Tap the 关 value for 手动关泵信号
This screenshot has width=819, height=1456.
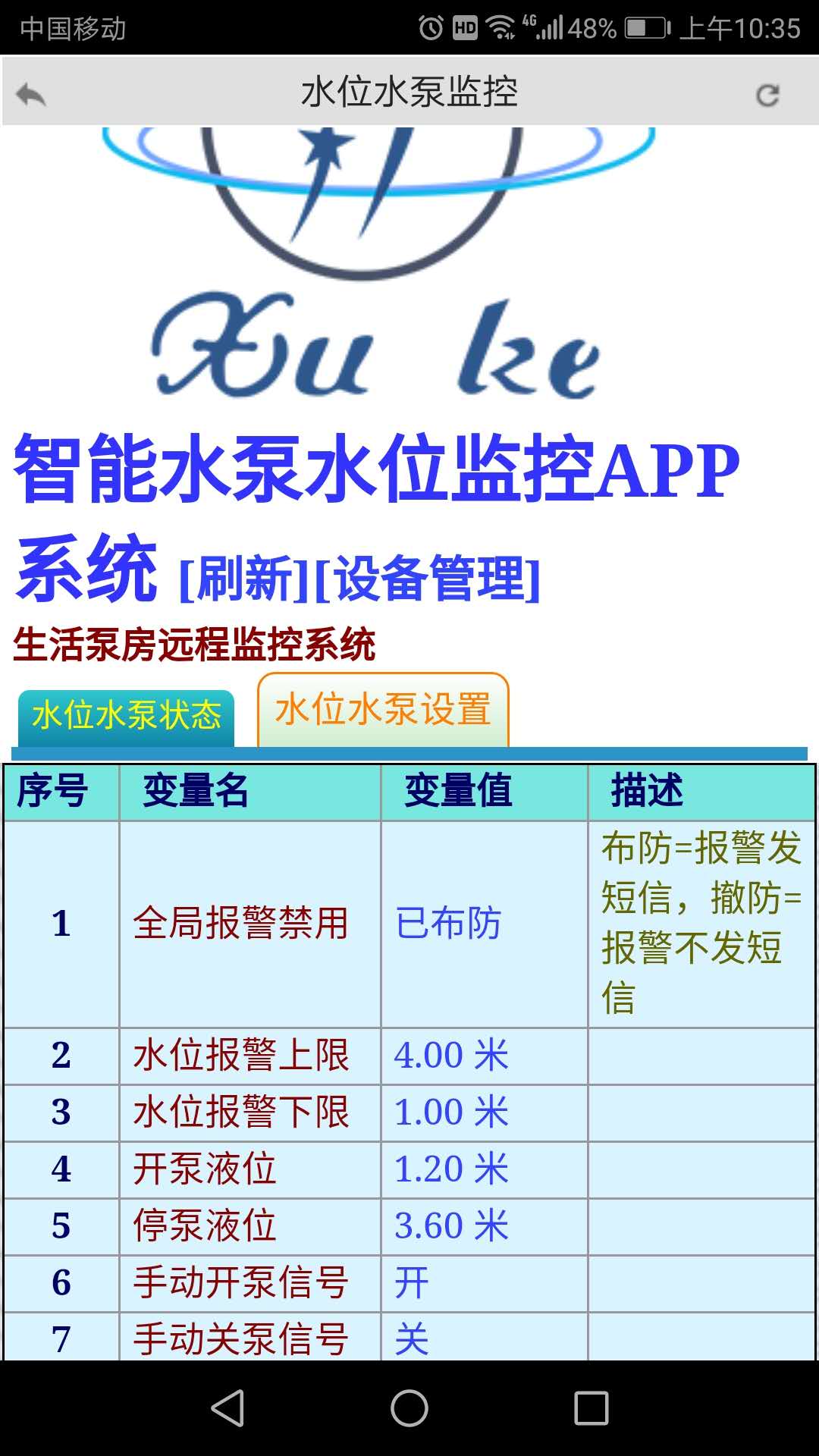[x=413, y=1339]
